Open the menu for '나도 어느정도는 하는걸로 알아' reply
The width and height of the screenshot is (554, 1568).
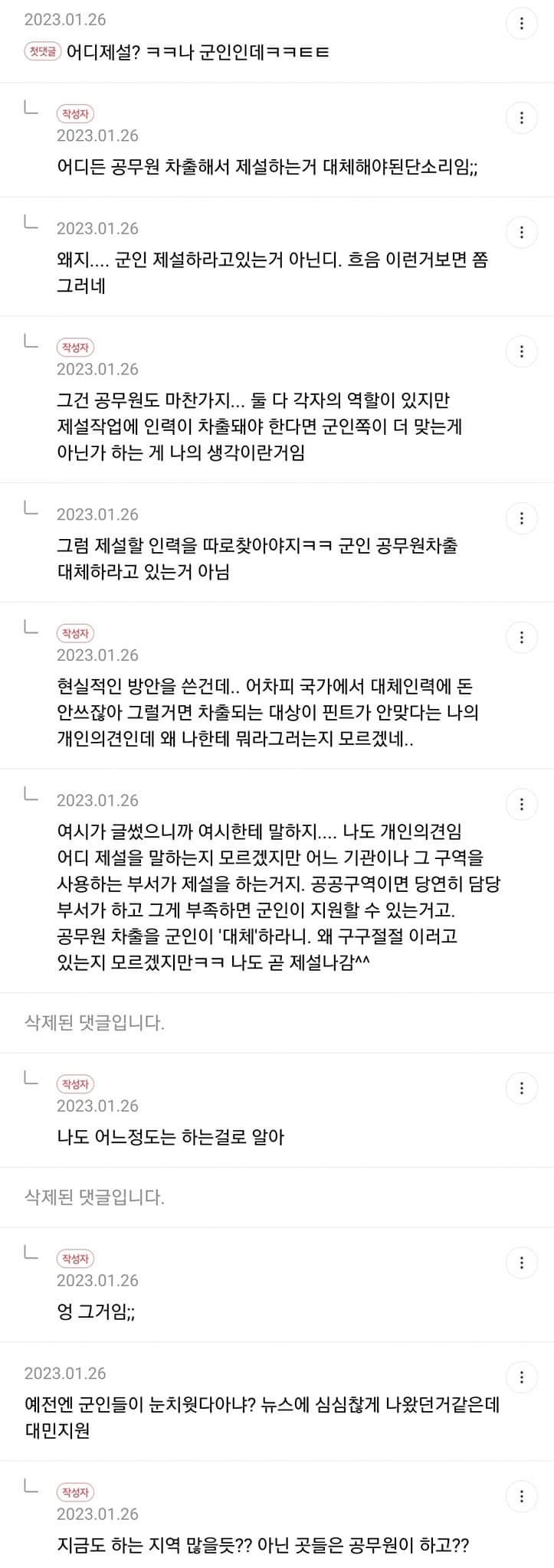pos(522,1088)
